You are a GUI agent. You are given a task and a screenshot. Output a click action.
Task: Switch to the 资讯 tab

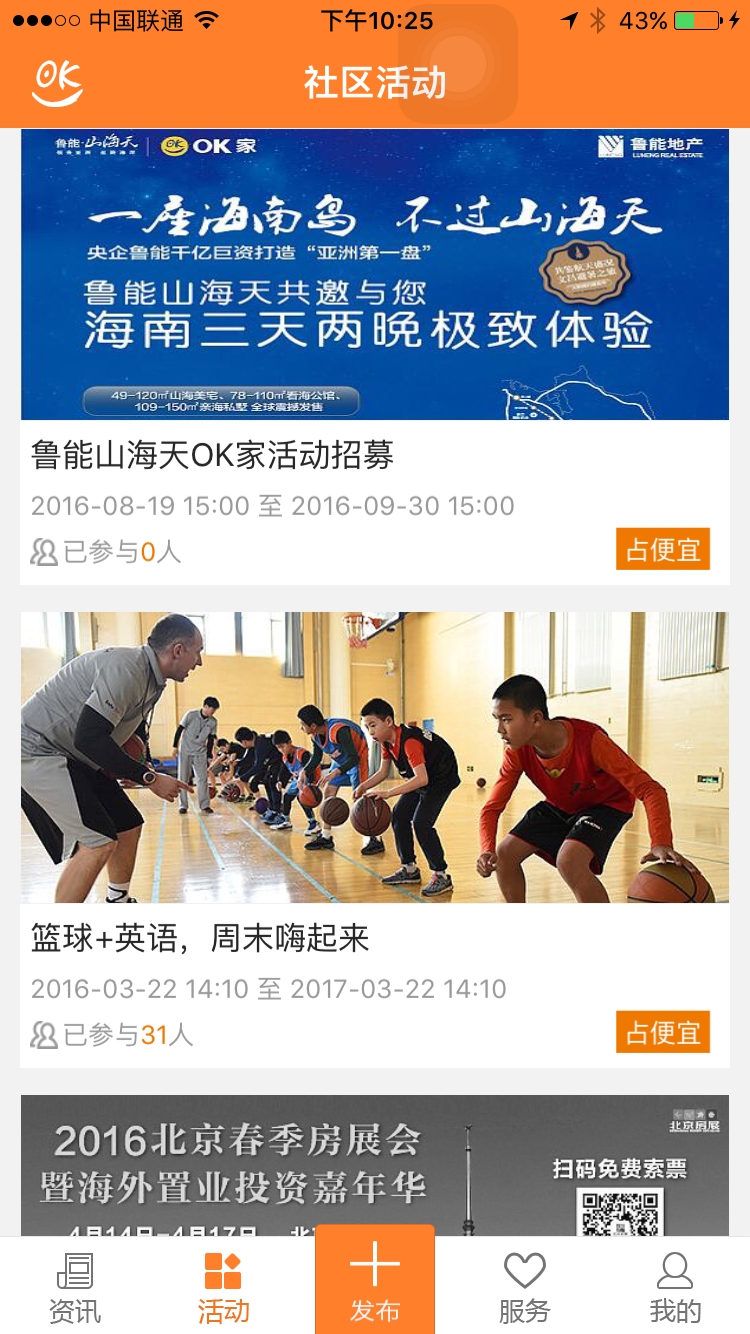coord(75,1286)
